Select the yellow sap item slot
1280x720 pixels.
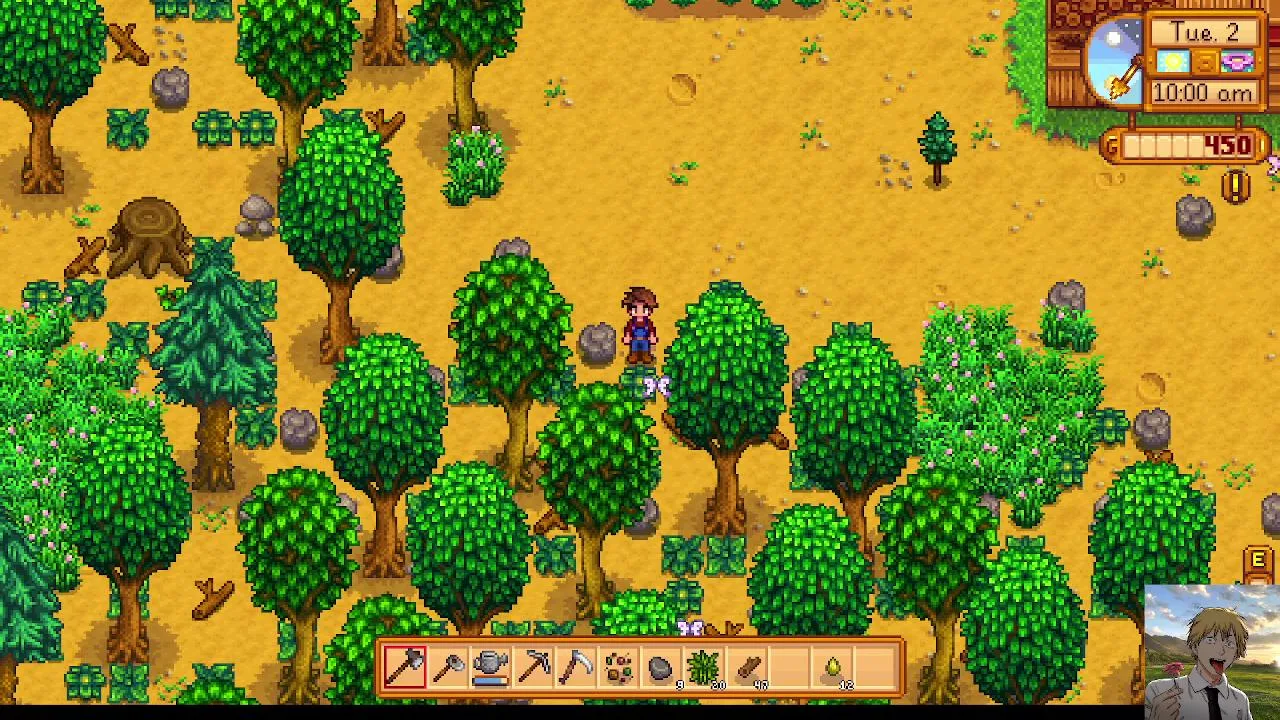point(834,667)
